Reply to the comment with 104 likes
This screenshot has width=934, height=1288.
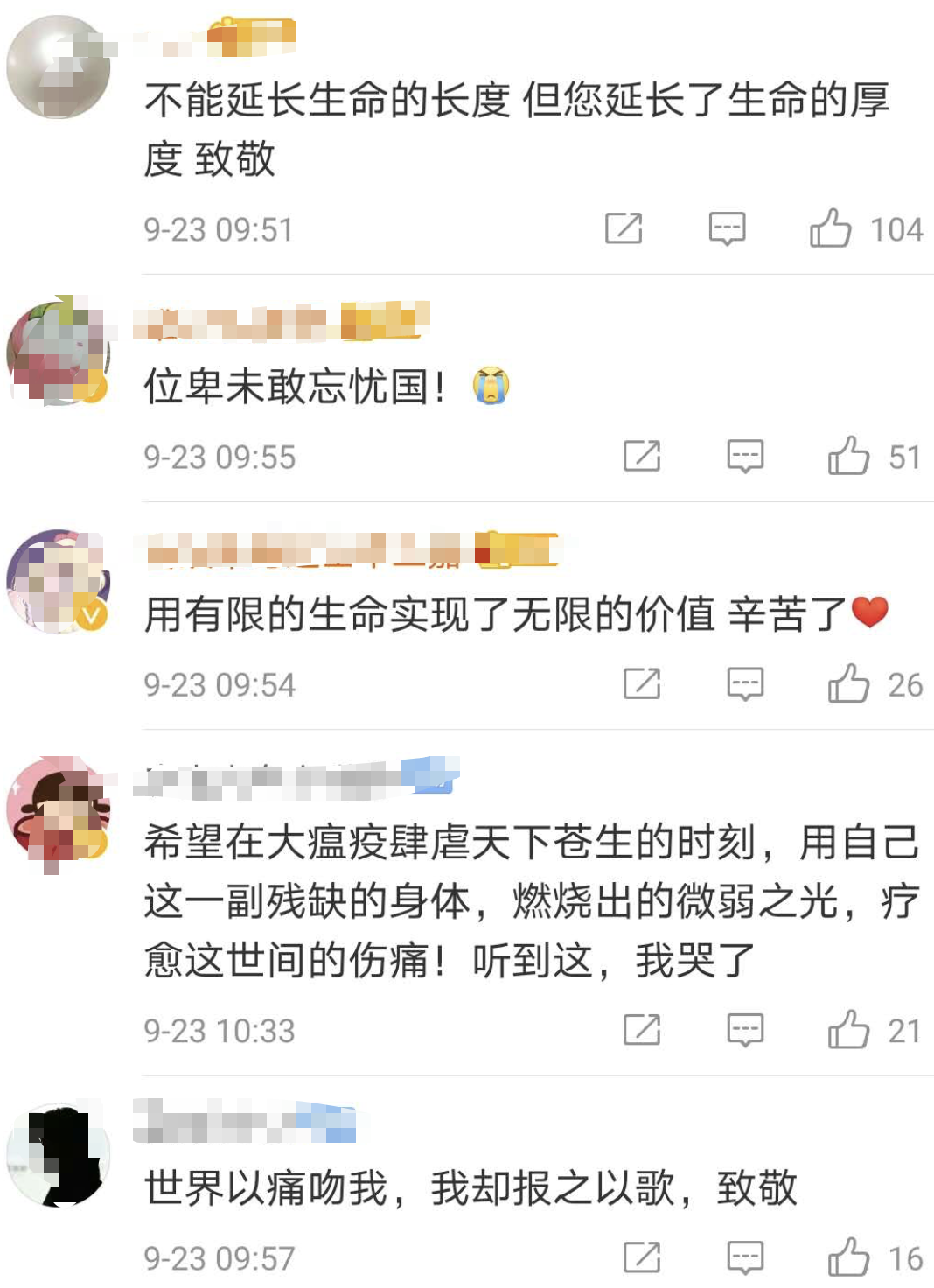[727, 228]
